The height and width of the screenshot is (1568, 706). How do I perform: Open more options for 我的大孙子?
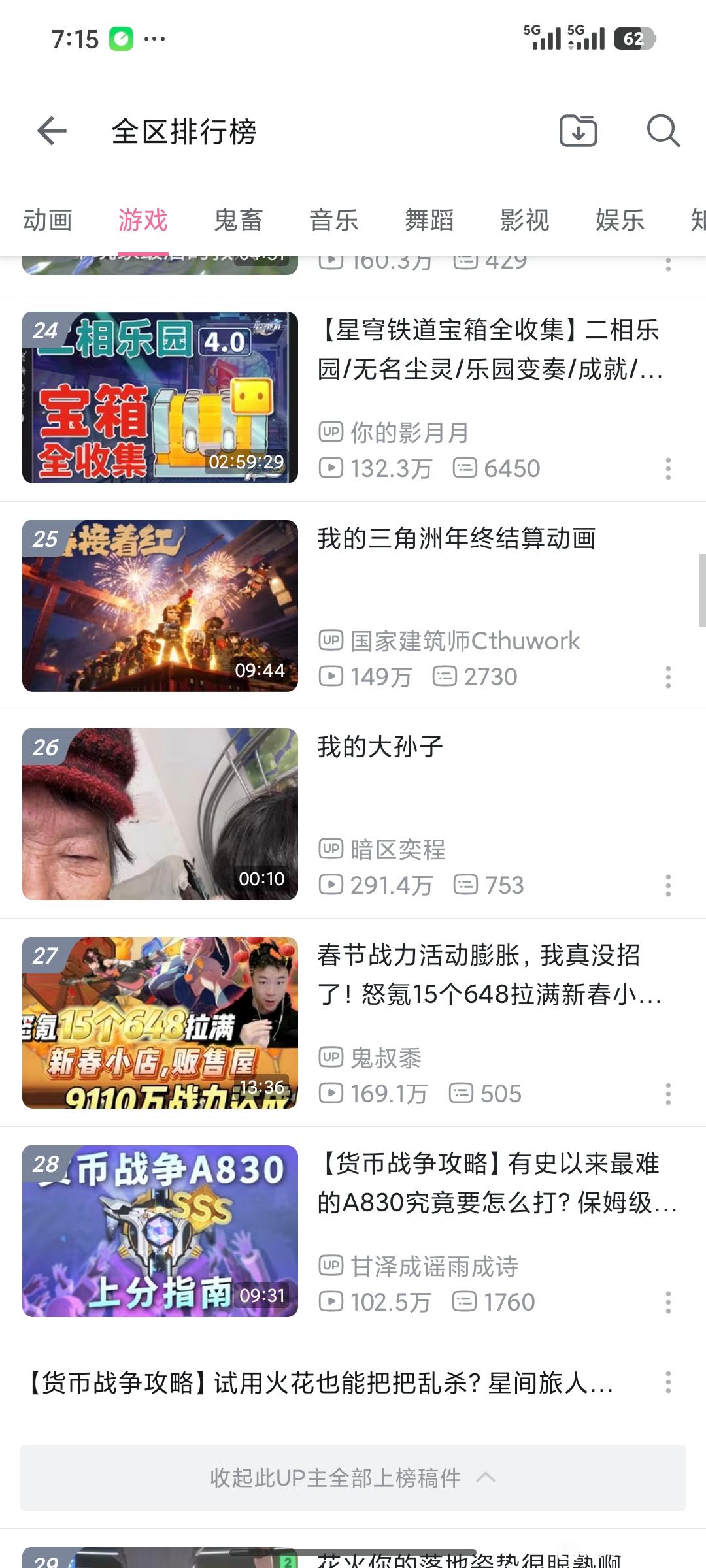[x=668, y=886]
